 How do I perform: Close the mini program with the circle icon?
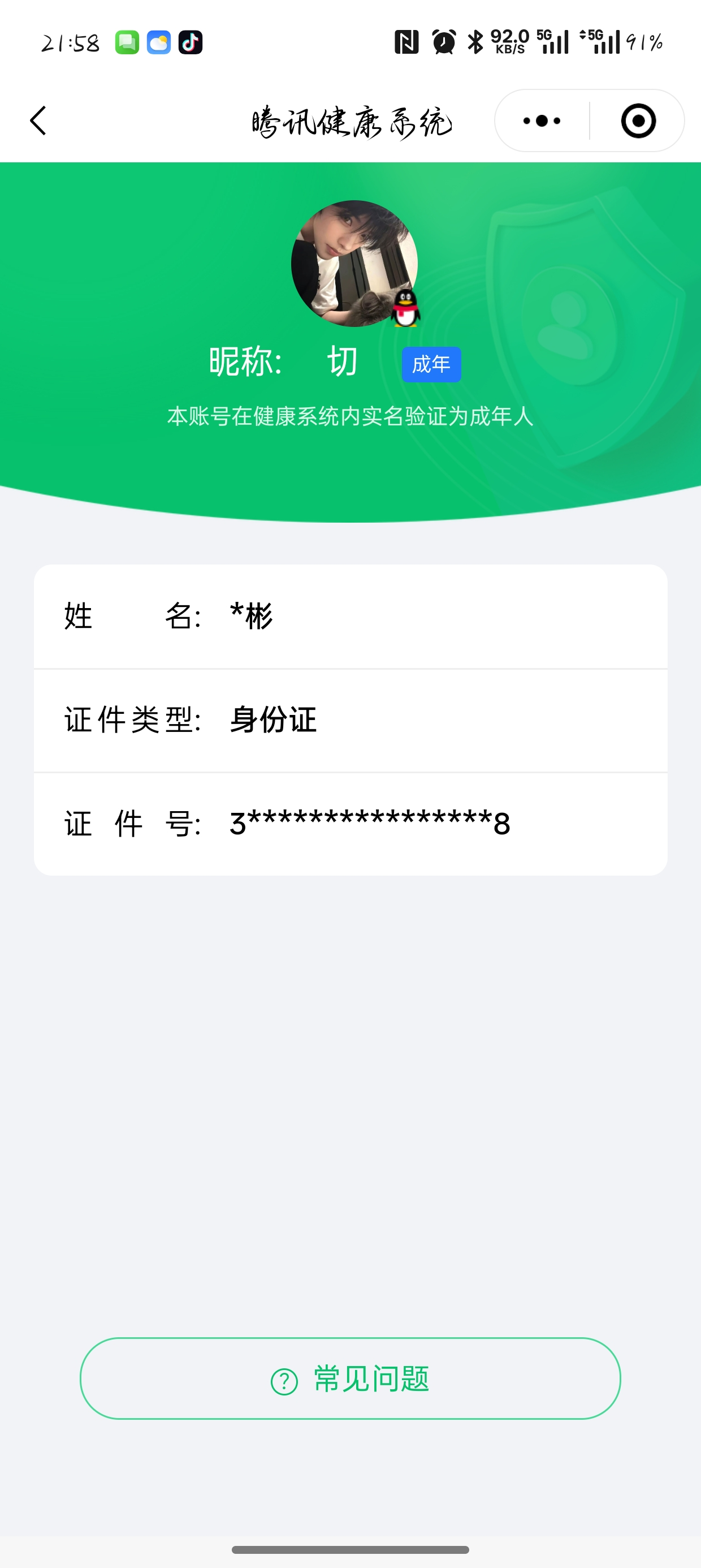(x=638, y=120)
